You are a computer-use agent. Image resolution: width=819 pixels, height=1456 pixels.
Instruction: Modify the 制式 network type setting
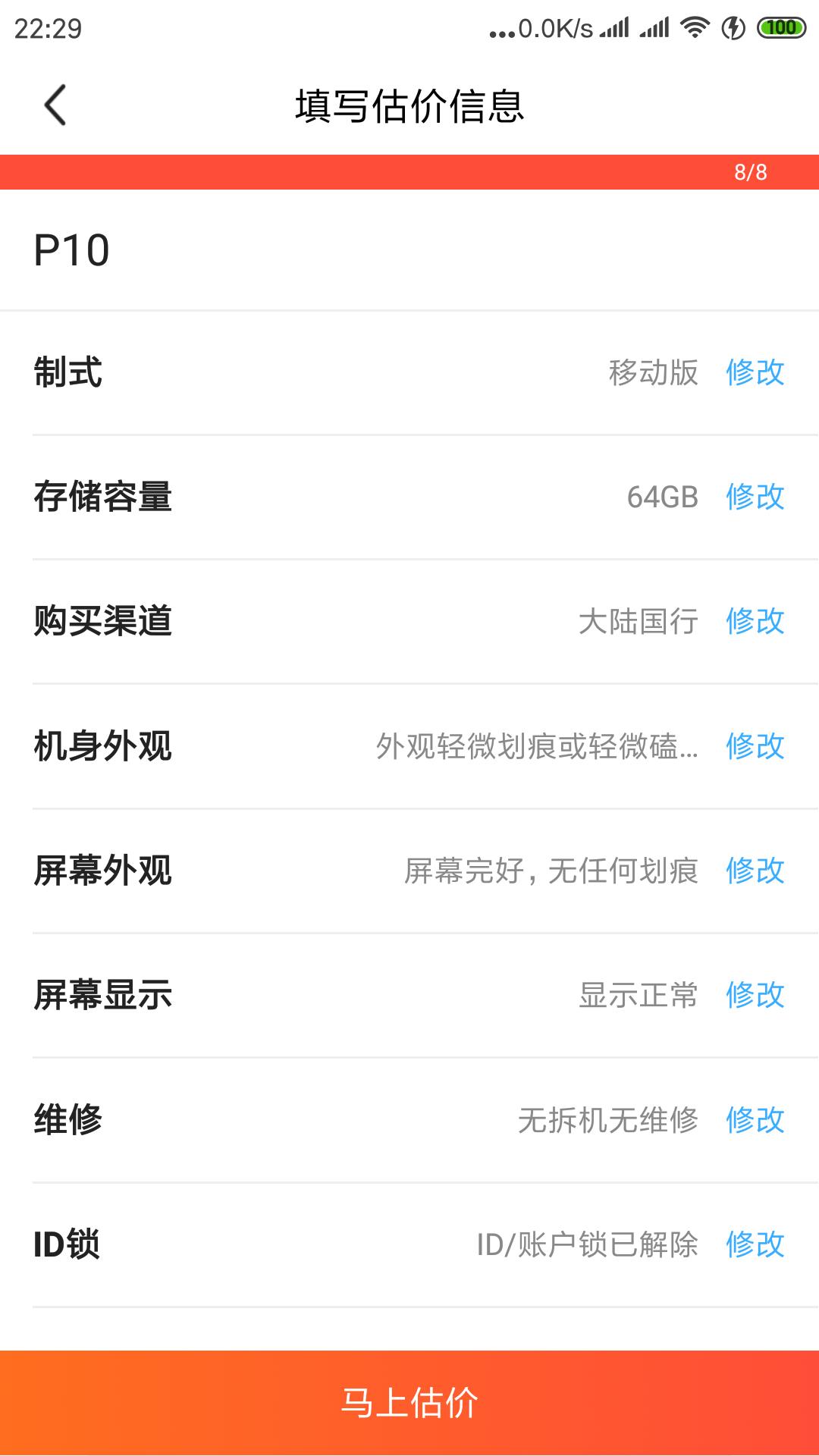(755, 372)
